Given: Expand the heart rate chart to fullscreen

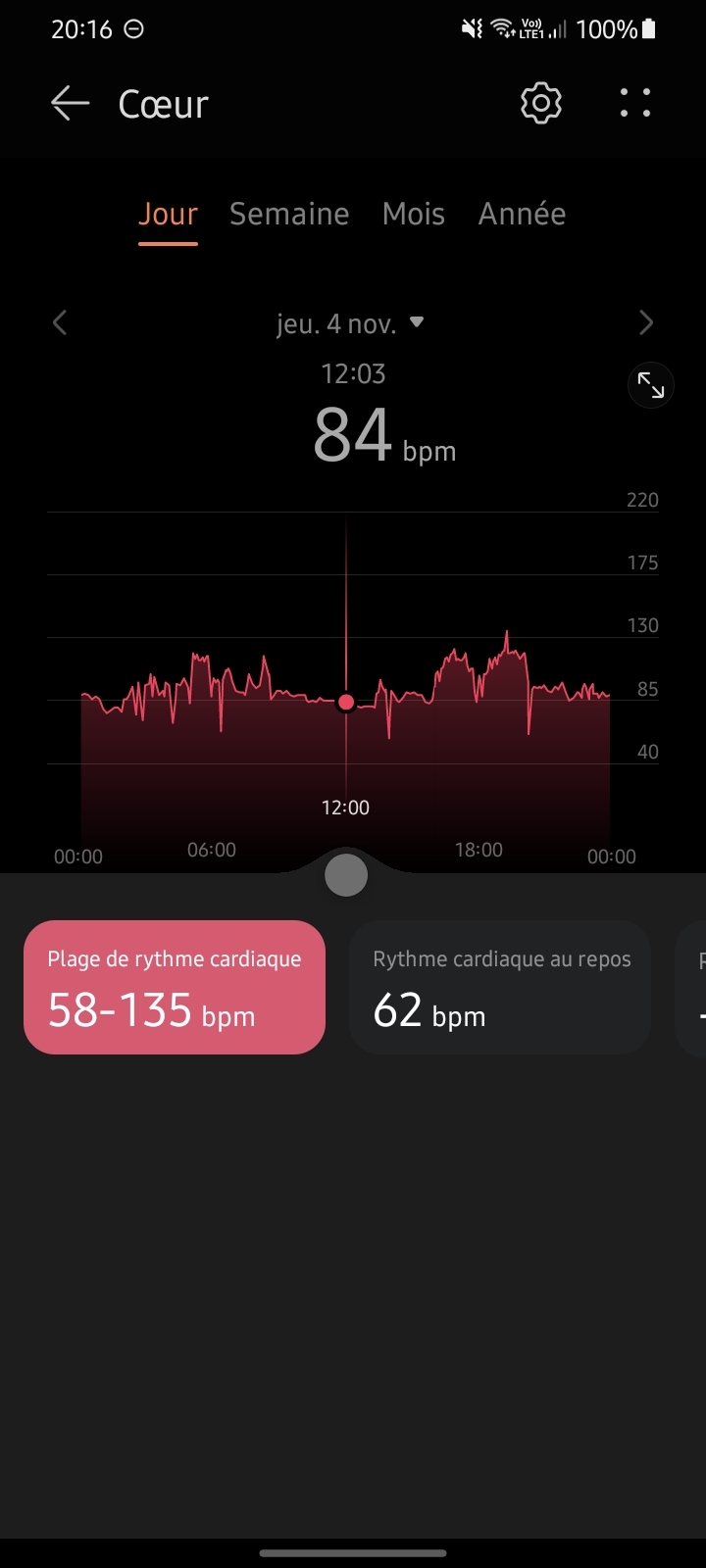Looking at the screenshot, I should coord(651,386).
